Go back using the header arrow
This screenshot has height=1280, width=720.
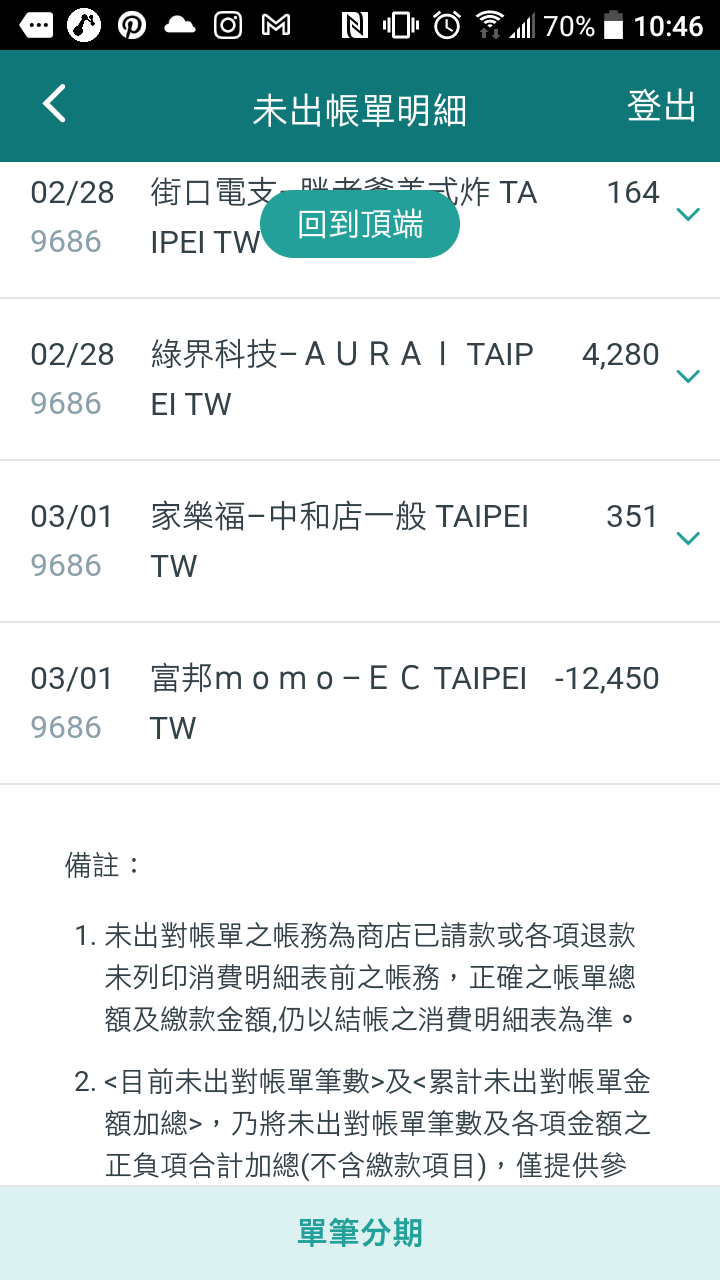[54, 104]
